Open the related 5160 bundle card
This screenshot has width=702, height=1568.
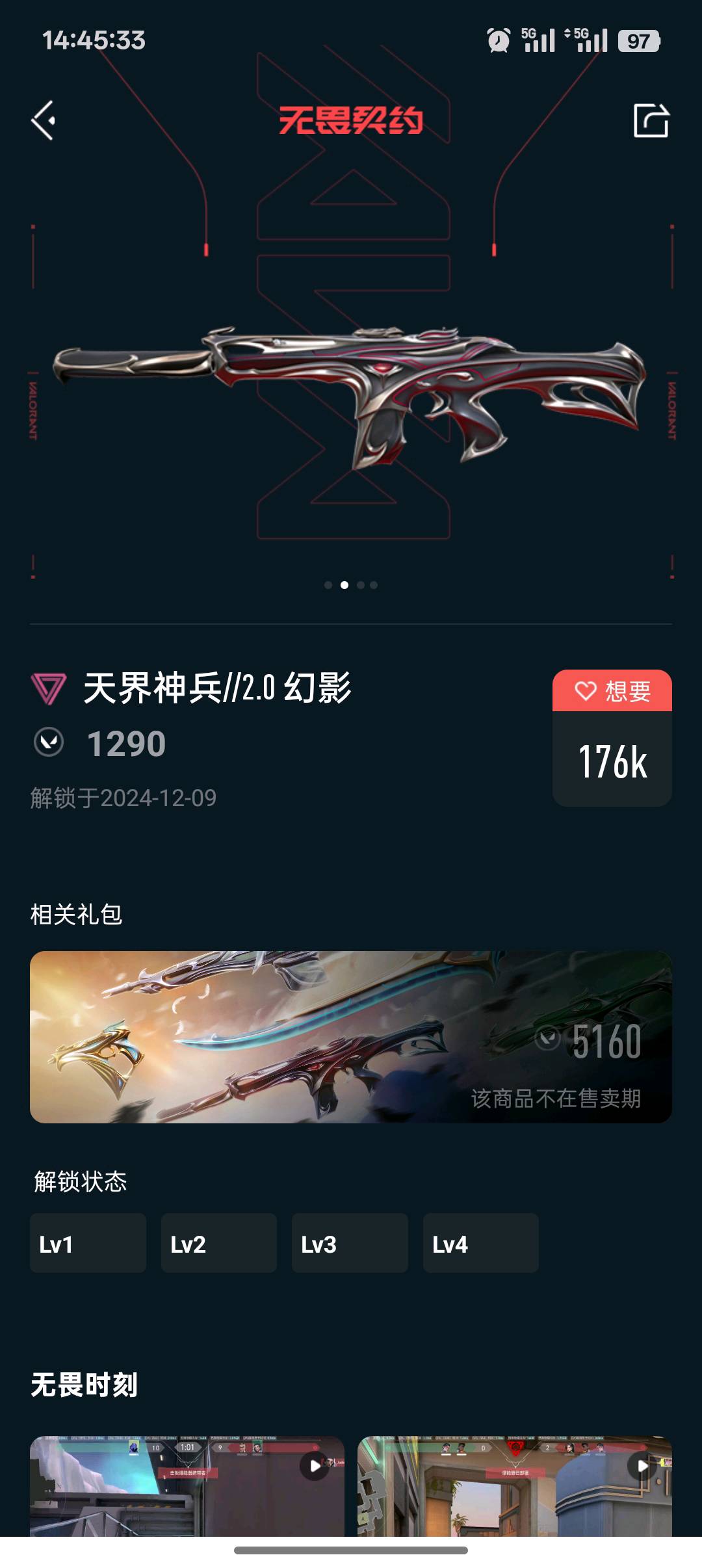351,1037
